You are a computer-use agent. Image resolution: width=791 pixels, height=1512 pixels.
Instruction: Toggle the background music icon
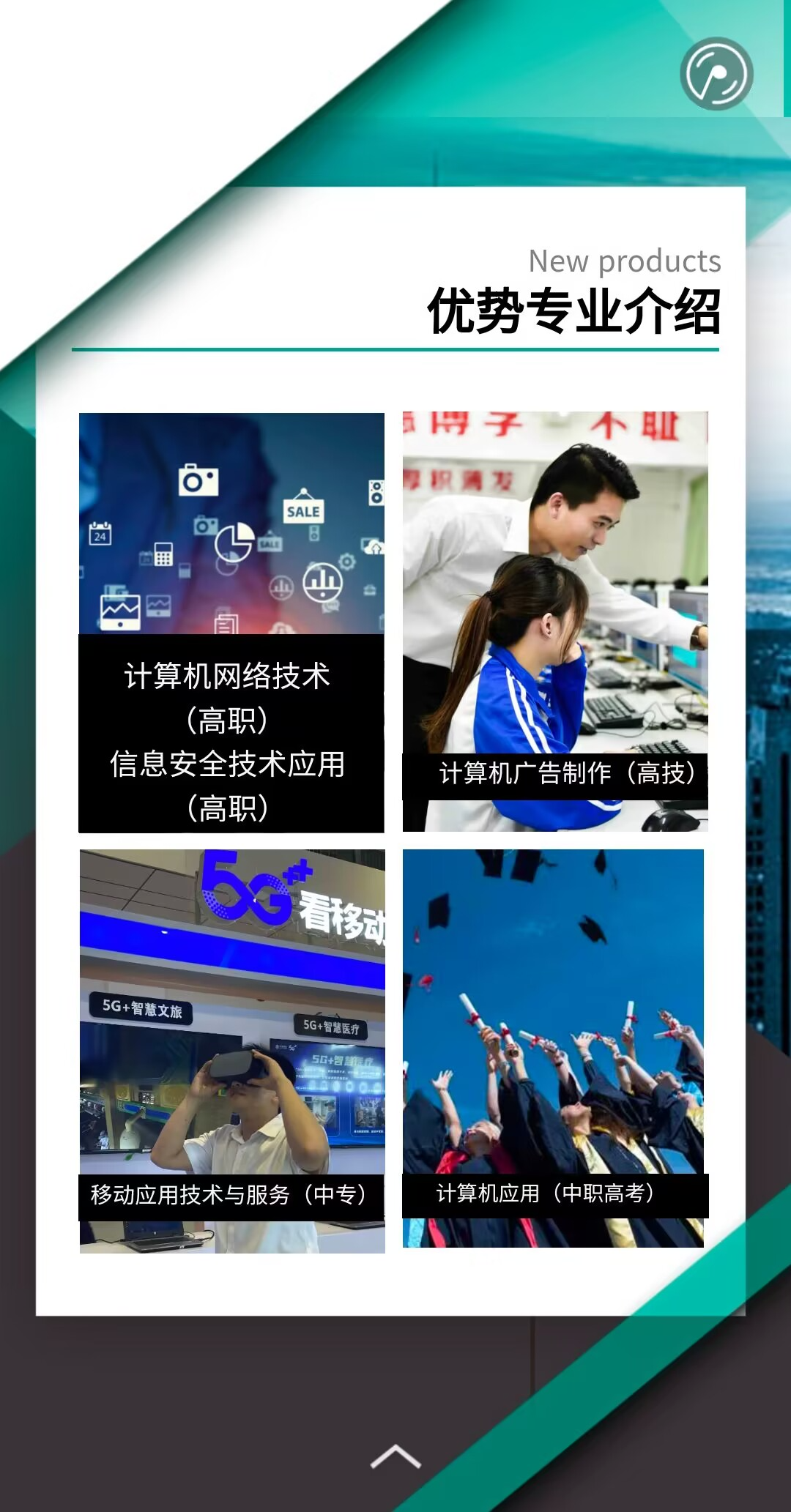click(716, 74)
